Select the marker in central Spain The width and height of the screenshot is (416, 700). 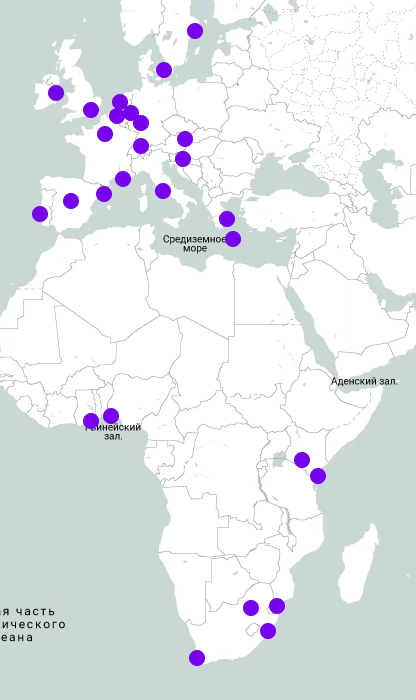71,201
